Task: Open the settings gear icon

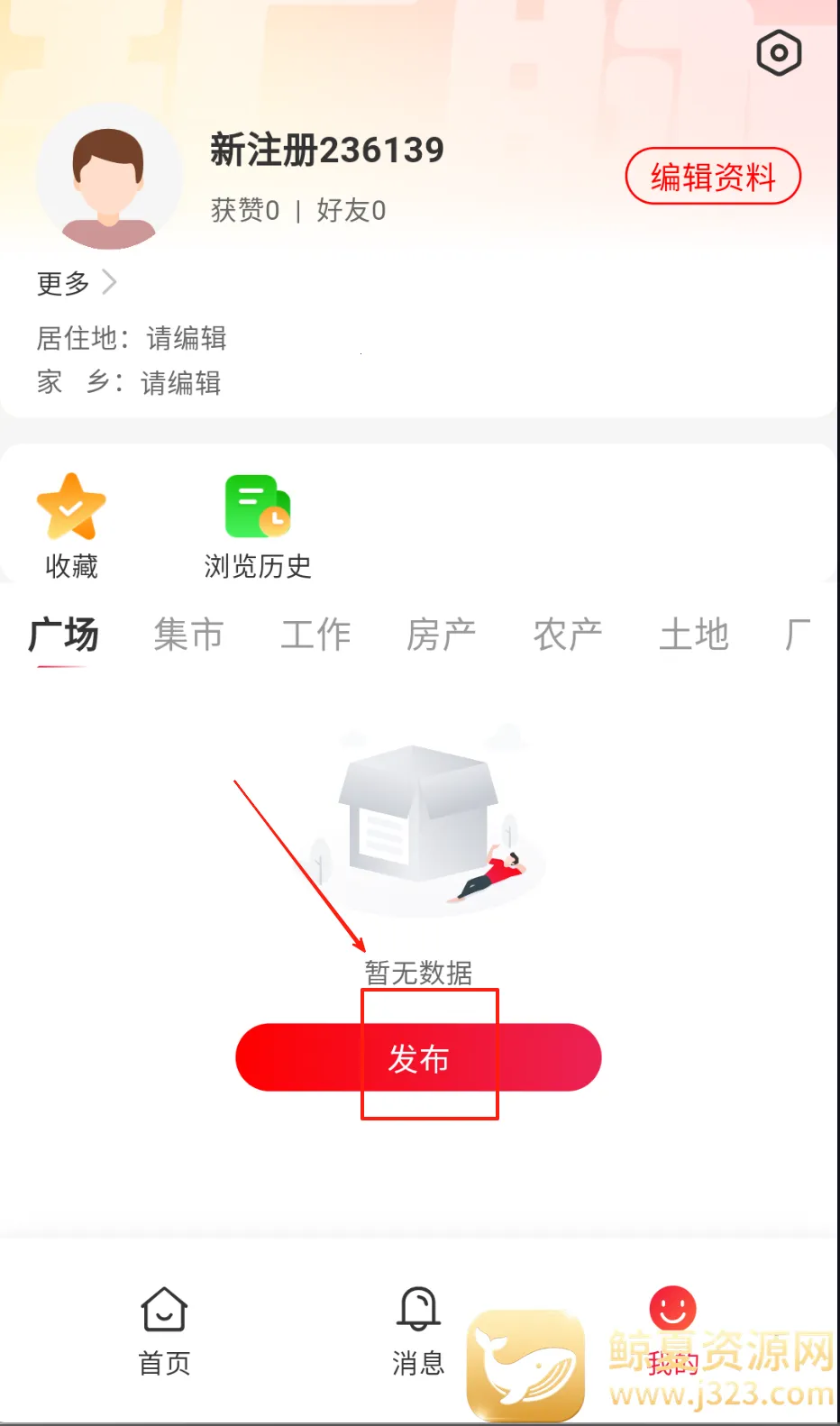Action: [779, 53]
